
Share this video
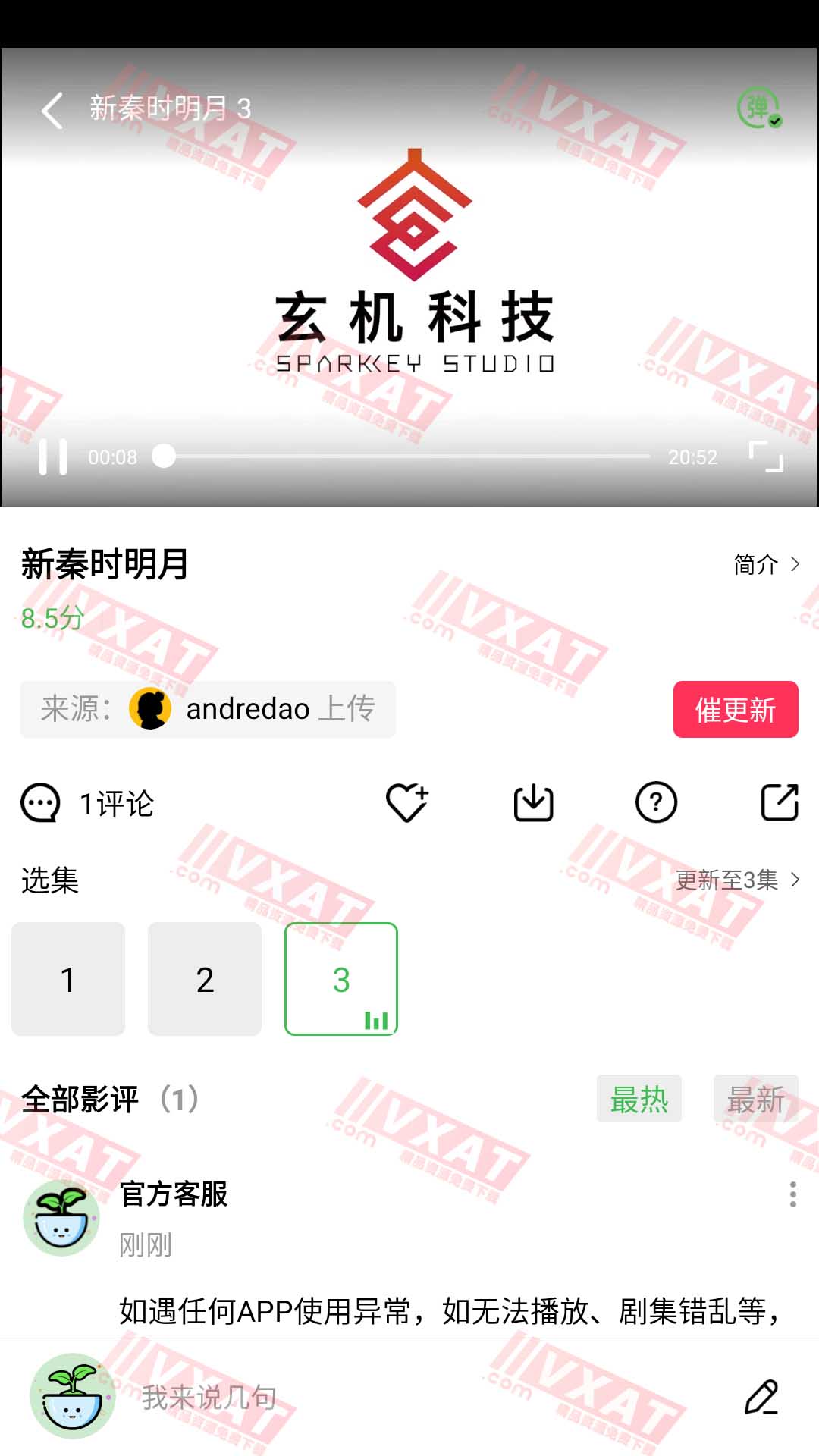(x=780, y=802)
